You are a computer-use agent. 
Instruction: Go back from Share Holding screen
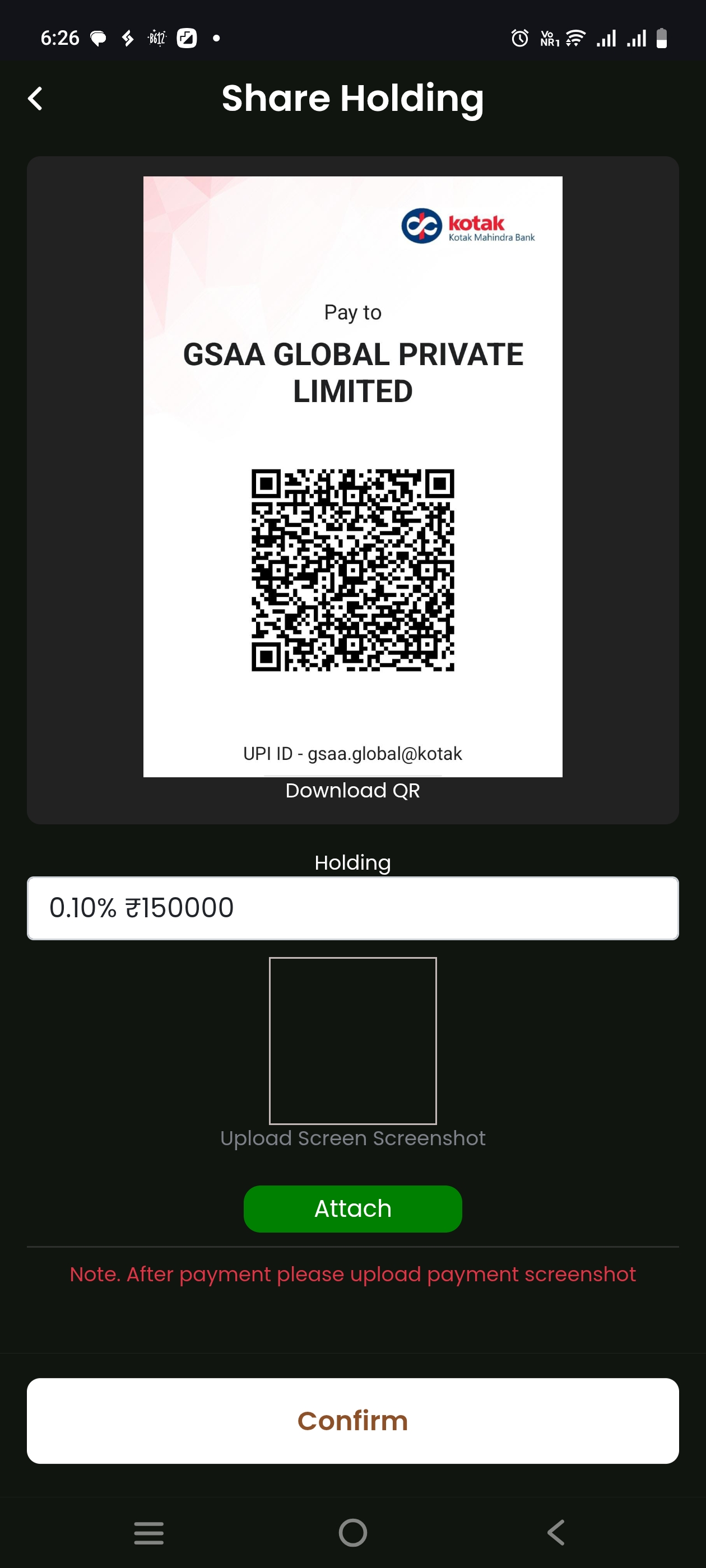tap(35, 98)
